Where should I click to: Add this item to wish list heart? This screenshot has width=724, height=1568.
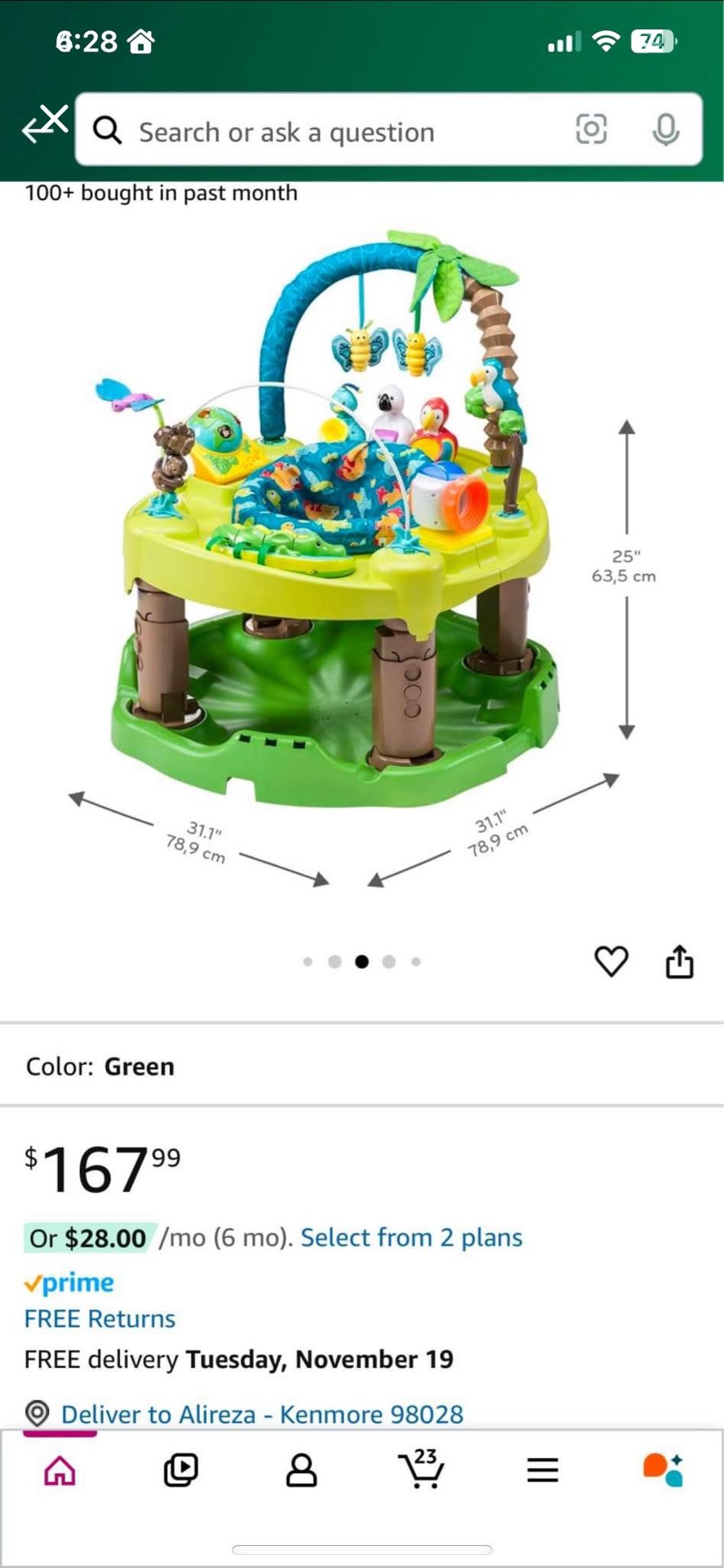[611, 961]
